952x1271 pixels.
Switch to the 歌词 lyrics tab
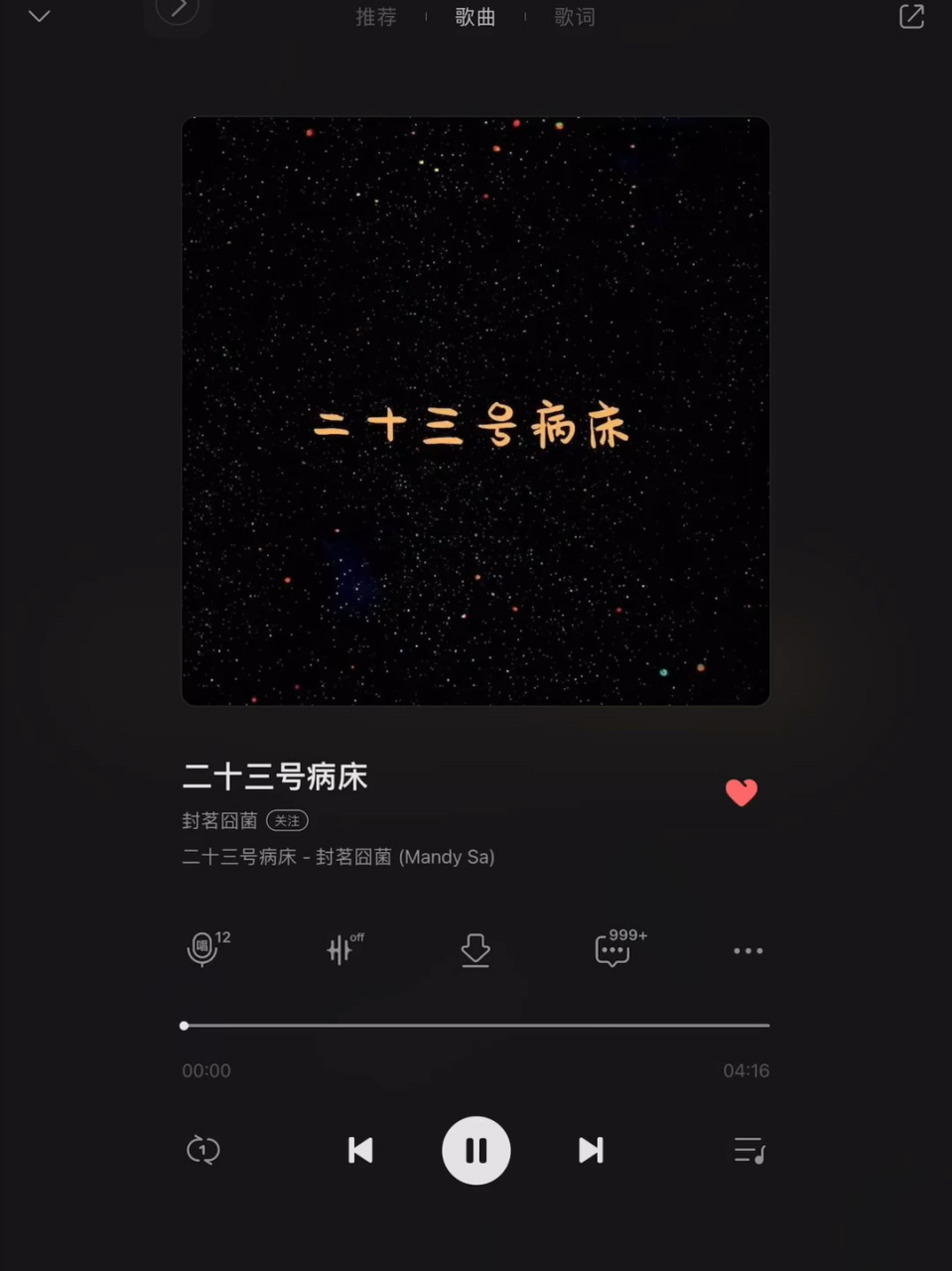574,16
